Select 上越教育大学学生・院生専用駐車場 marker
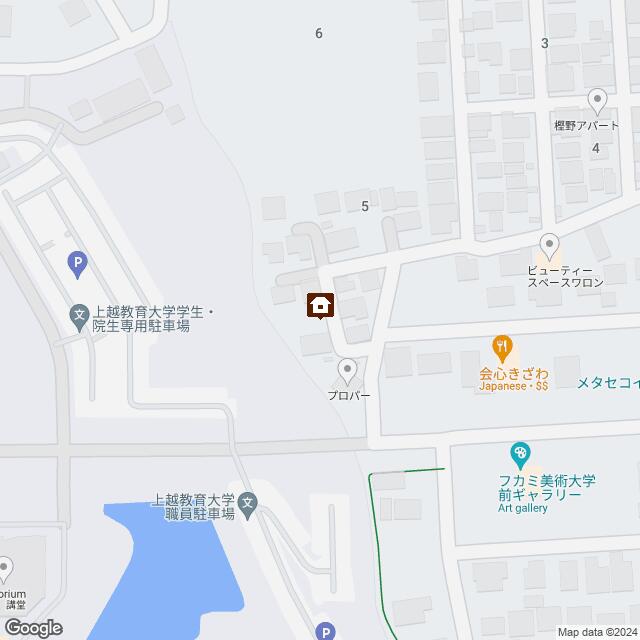The height and width of the screenshot is (640, 640). click(79, 314)
